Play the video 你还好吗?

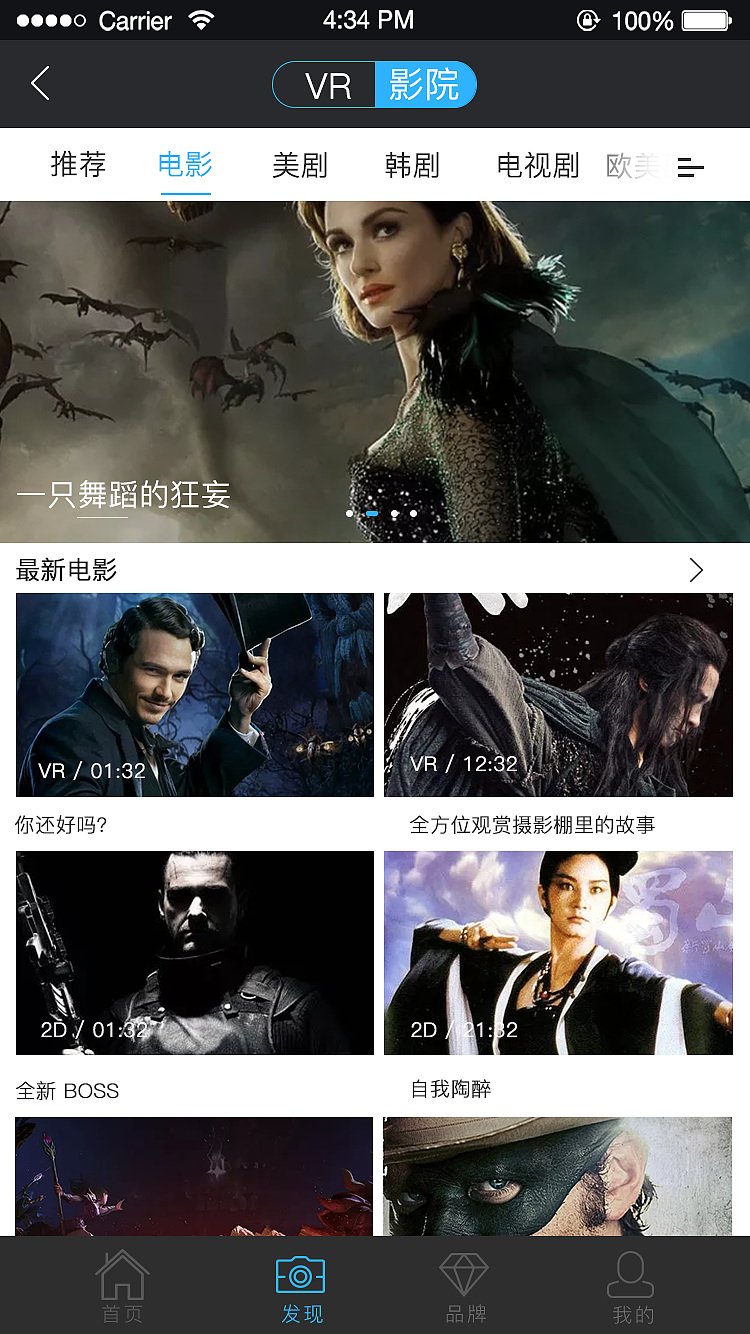[195, 695]
